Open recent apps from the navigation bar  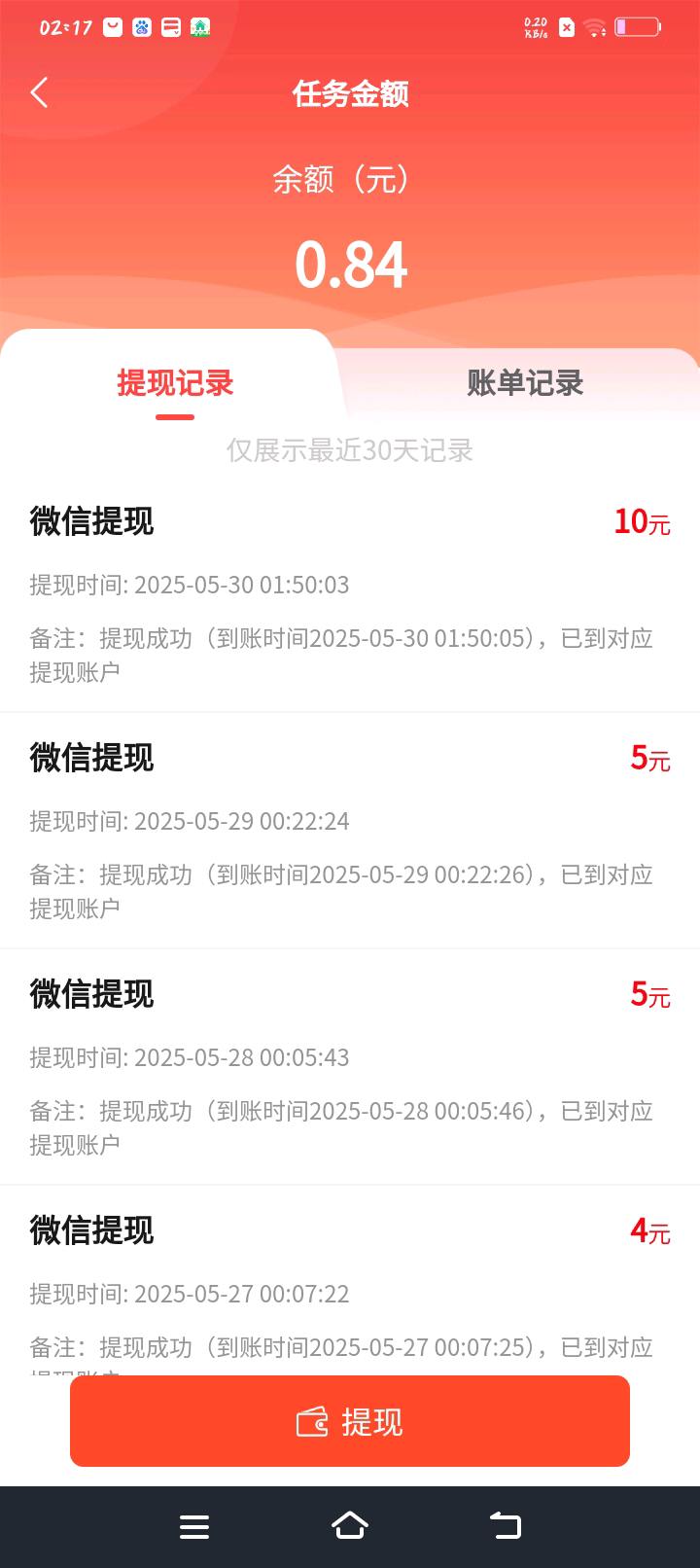tap(194, 1526)
